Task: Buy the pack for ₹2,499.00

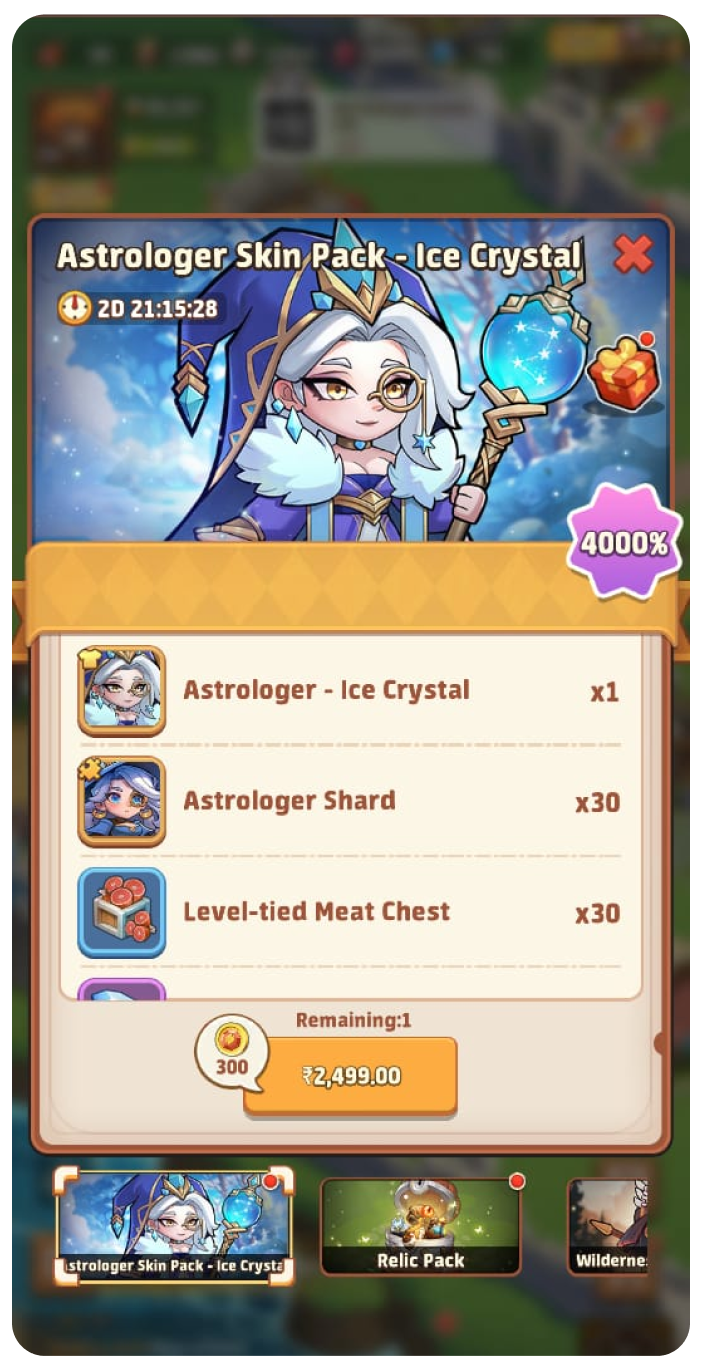Action: pos(350,1076)
